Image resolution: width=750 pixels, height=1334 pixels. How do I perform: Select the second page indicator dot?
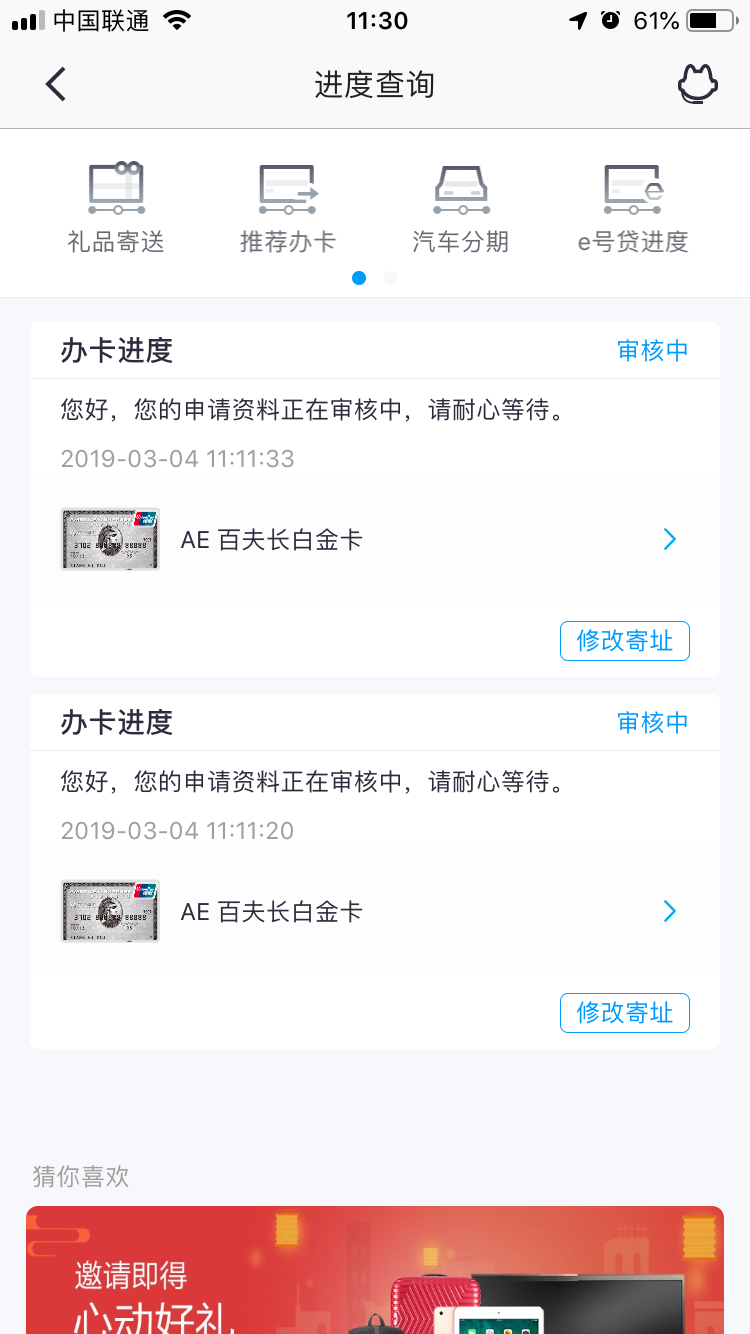pos(391,278)
